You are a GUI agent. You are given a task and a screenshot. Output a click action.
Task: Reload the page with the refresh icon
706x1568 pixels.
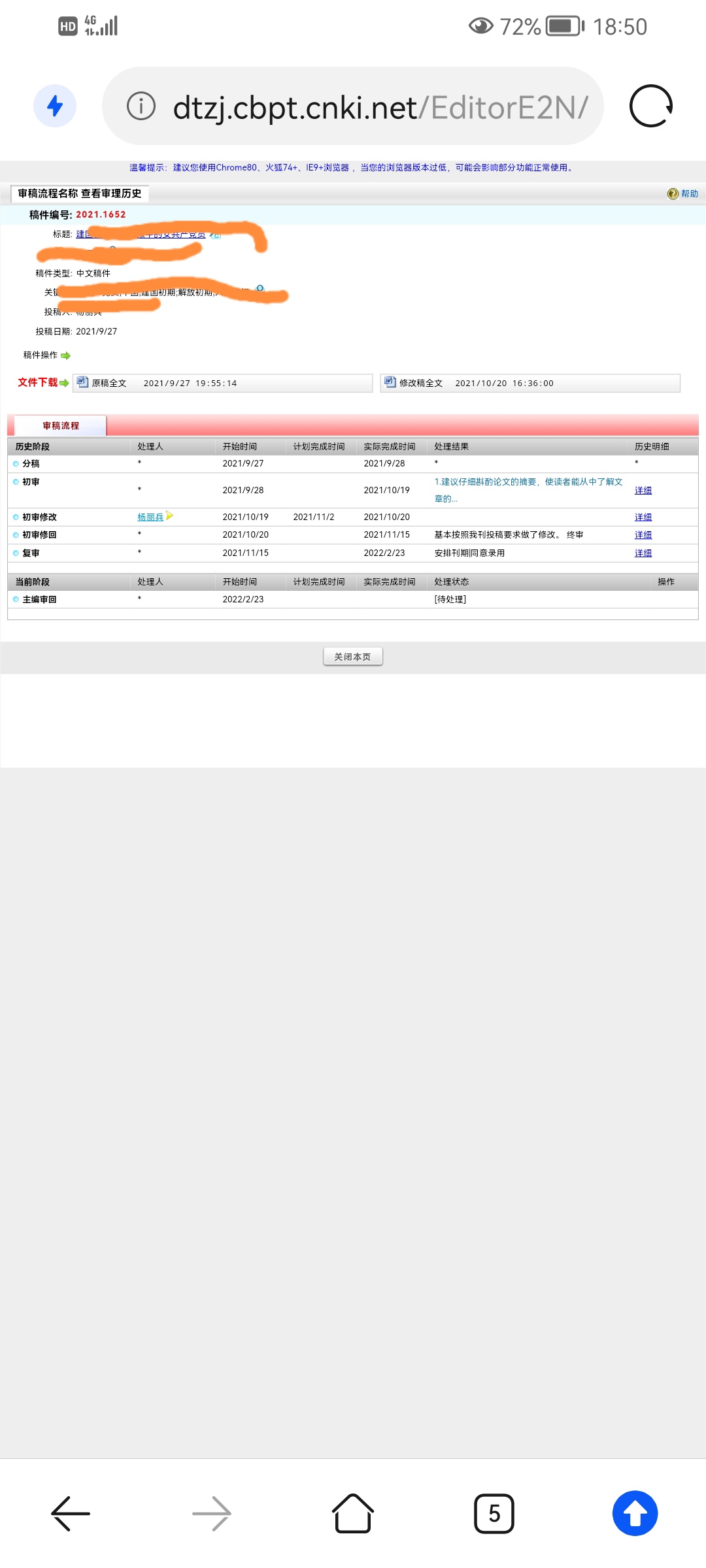click(651, 106)
